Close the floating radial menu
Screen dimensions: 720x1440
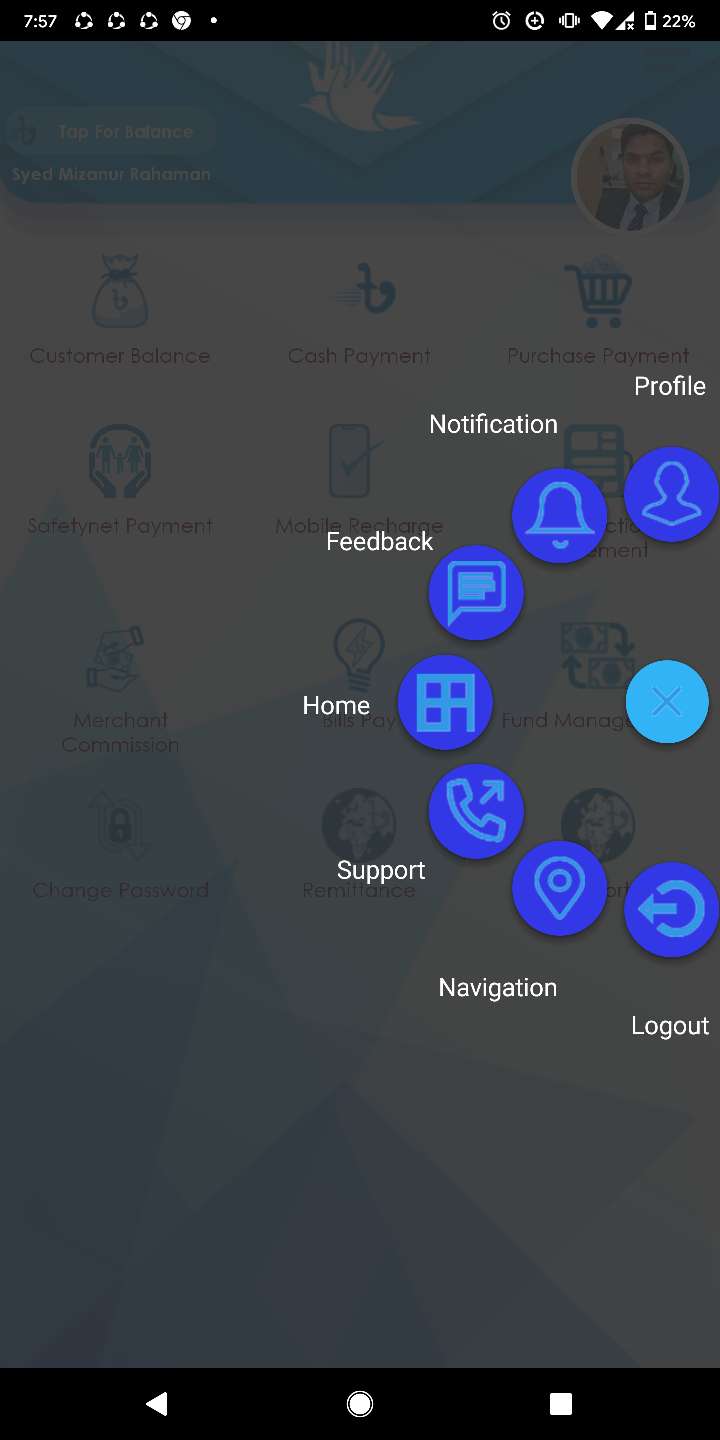(x=667, y=702)
